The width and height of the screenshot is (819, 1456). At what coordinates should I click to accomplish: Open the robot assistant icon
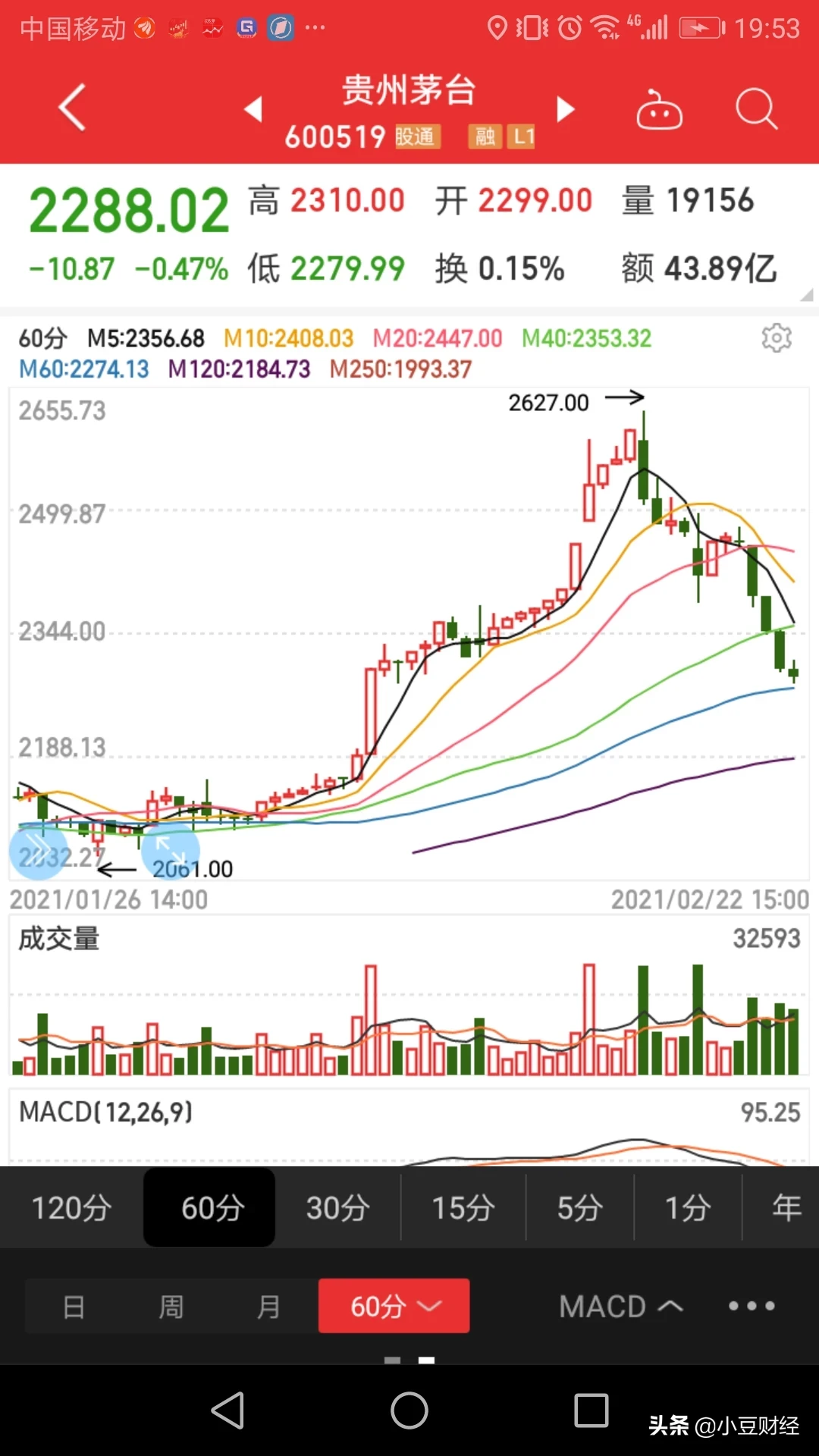[658, 111]
